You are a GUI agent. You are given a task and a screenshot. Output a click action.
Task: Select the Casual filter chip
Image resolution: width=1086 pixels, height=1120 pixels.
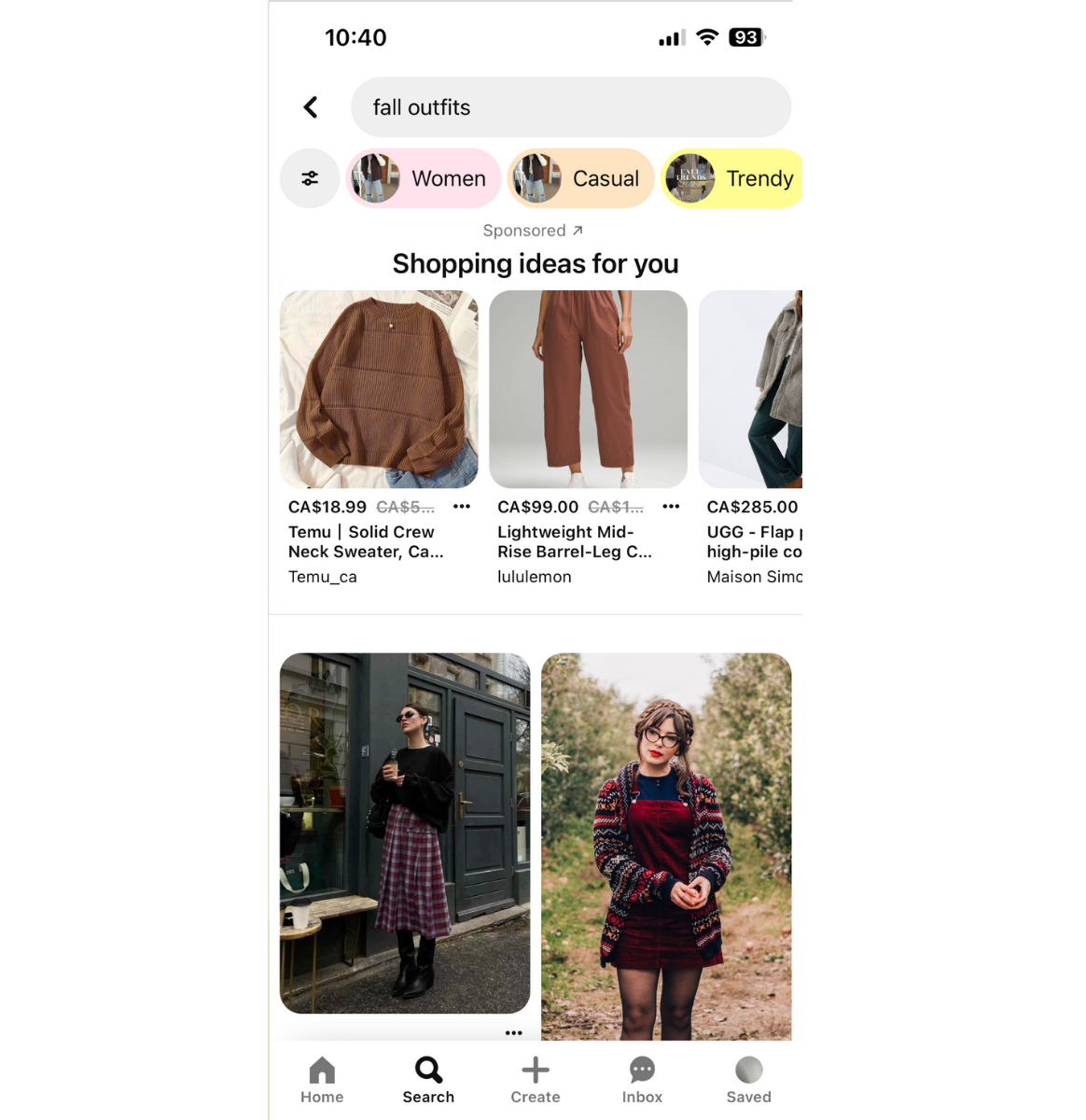coord(580,178)
